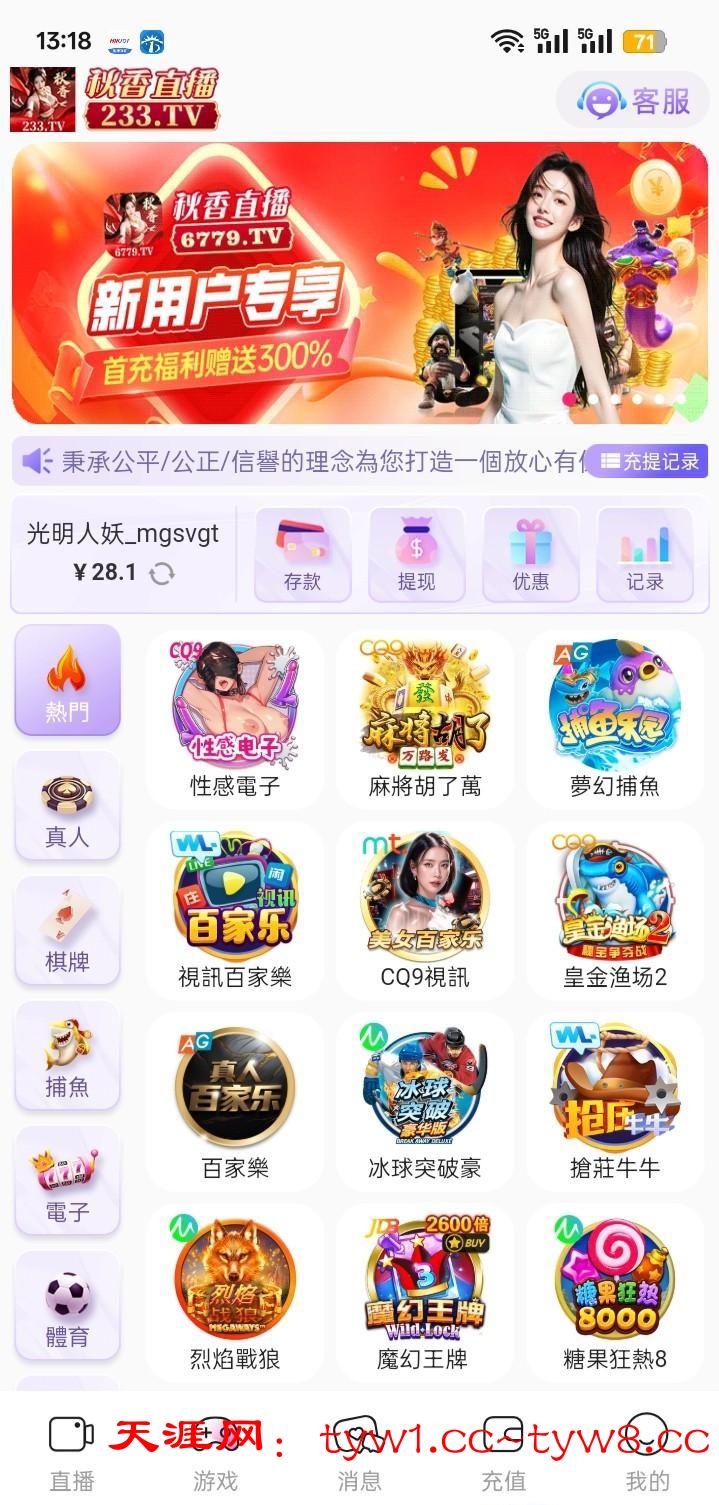Open the 視訊百家樂 game
The height and width of the screenshot is (1505, 719).
tap(235, 906)
